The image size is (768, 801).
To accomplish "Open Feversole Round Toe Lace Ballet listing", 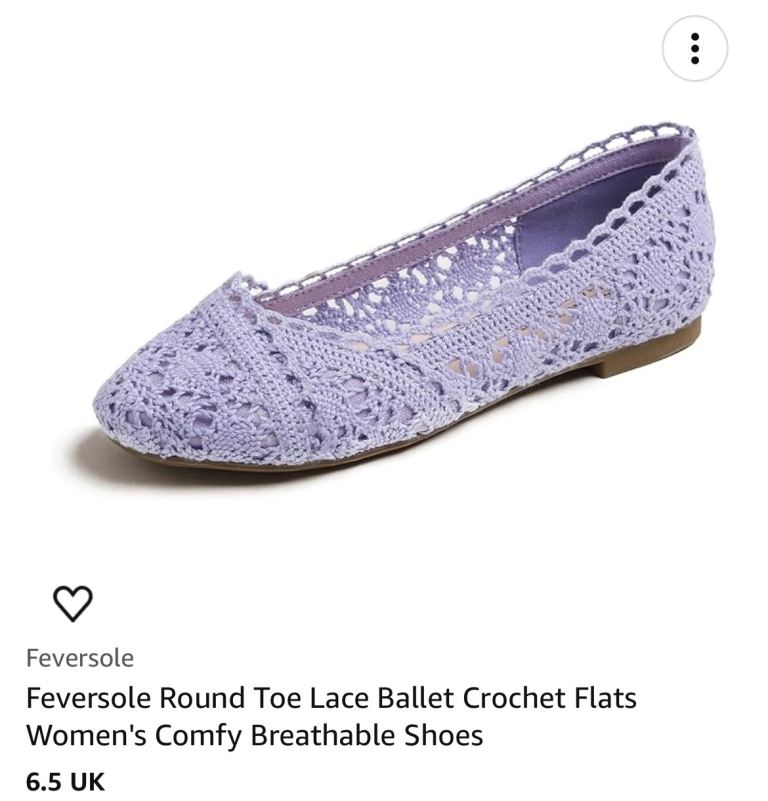I will coord(330,716).
